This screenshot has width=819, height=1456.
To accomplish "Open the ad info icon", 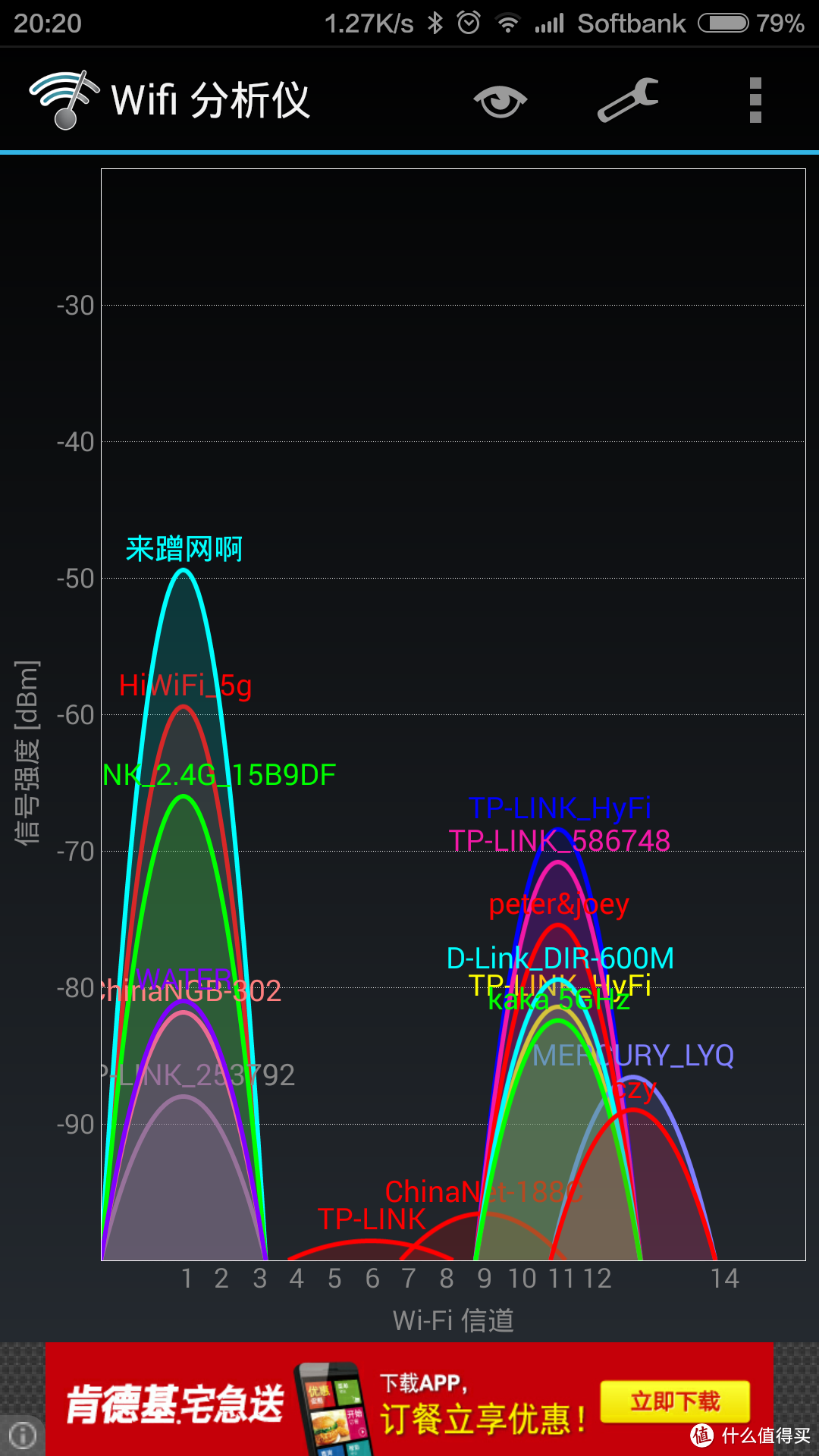I will click(22, 1435).
